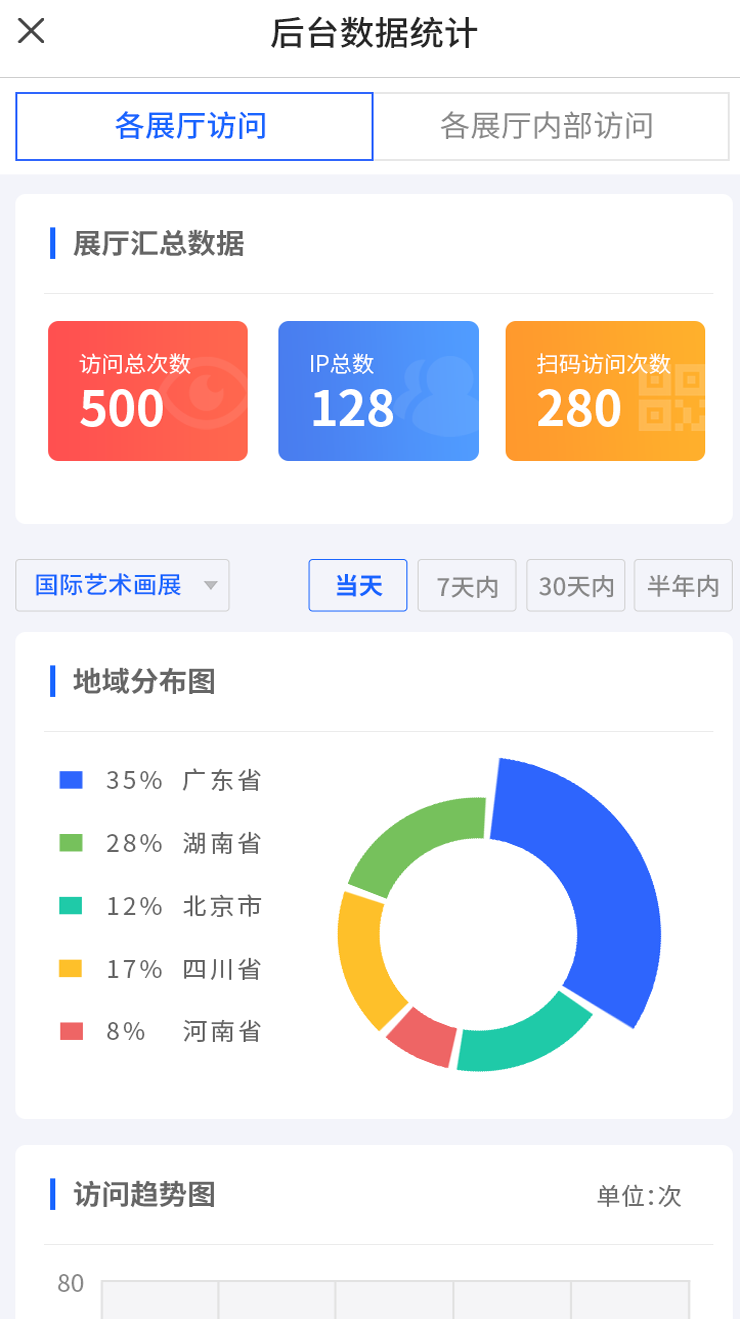Choose the 半年内 time range
The height and width of the screenshot is (1319, 740).
point(683,585)
